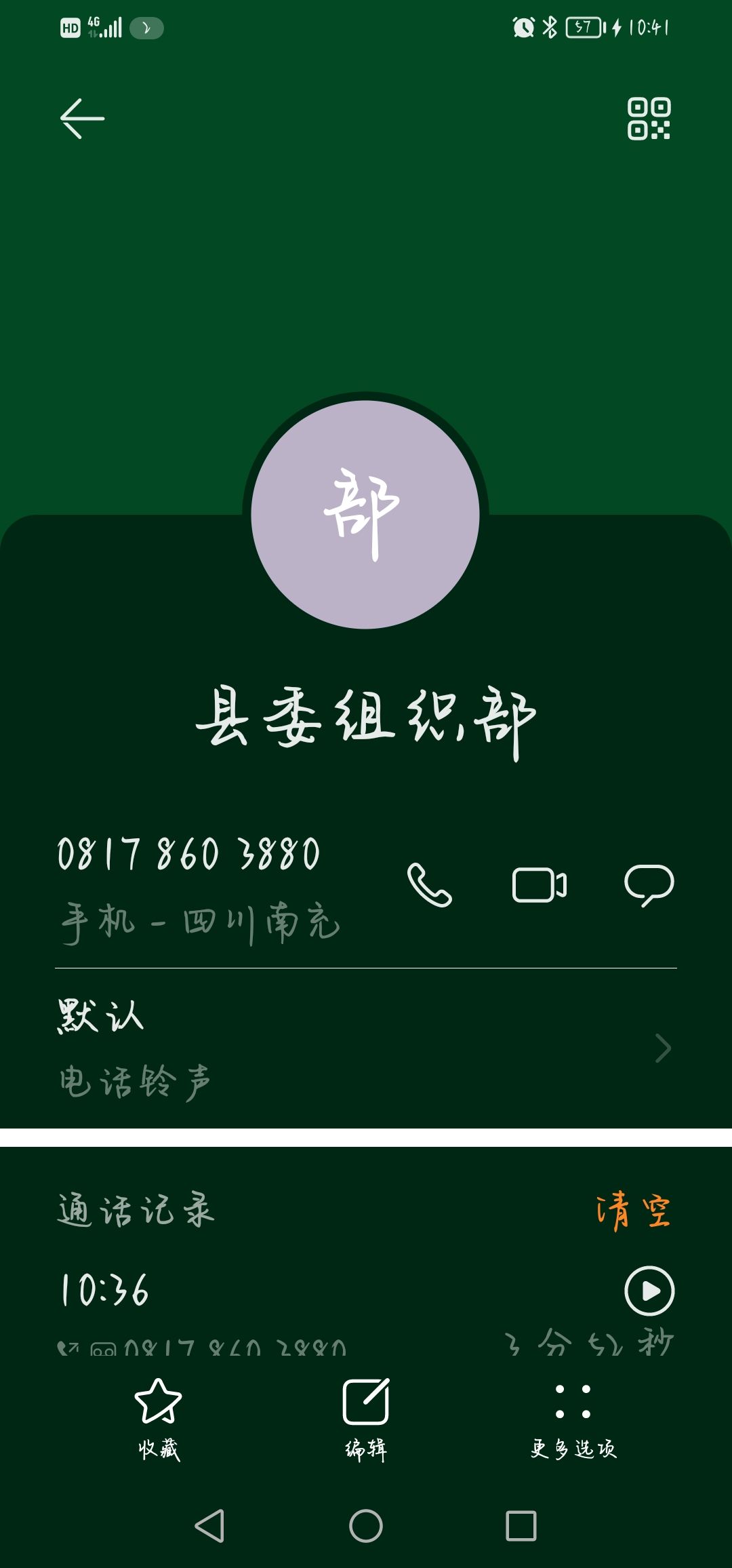This screenshot has width=732, height=1568.
Task: Play the recording of the 10:36 call
Action: pos(649,1290)
